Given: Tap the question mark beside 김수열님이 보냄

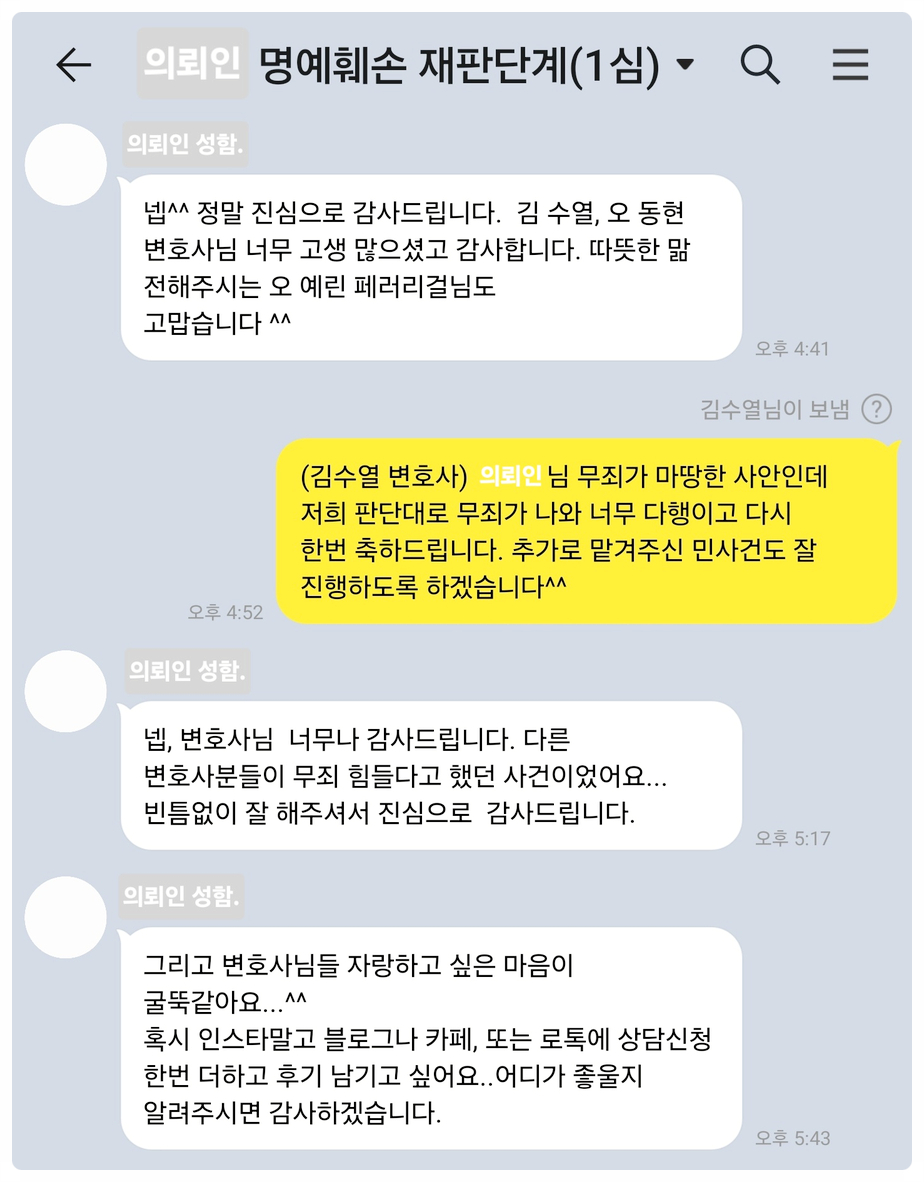Looking at the screenshot, I should coord(876,408).
